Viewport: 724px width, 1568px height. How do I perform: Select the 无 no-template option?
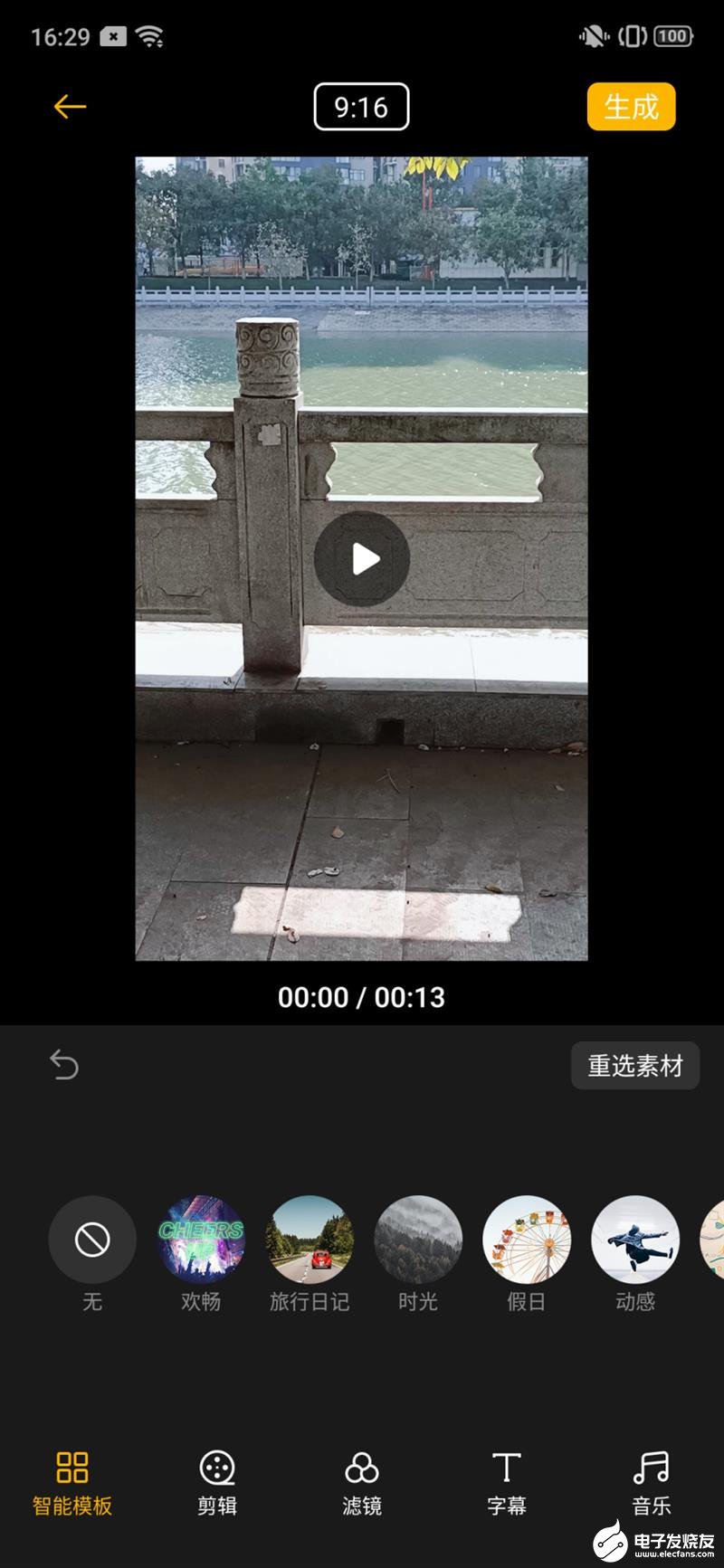click(x=92, y=1240)
